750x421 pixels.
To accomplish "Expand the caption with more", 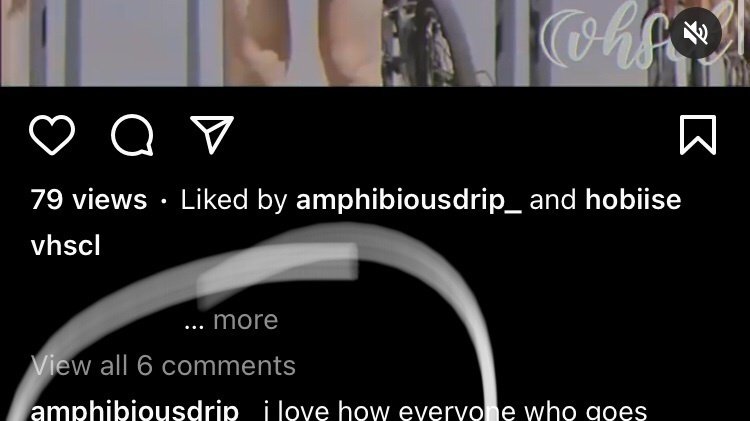I will [x=245, y=320].
